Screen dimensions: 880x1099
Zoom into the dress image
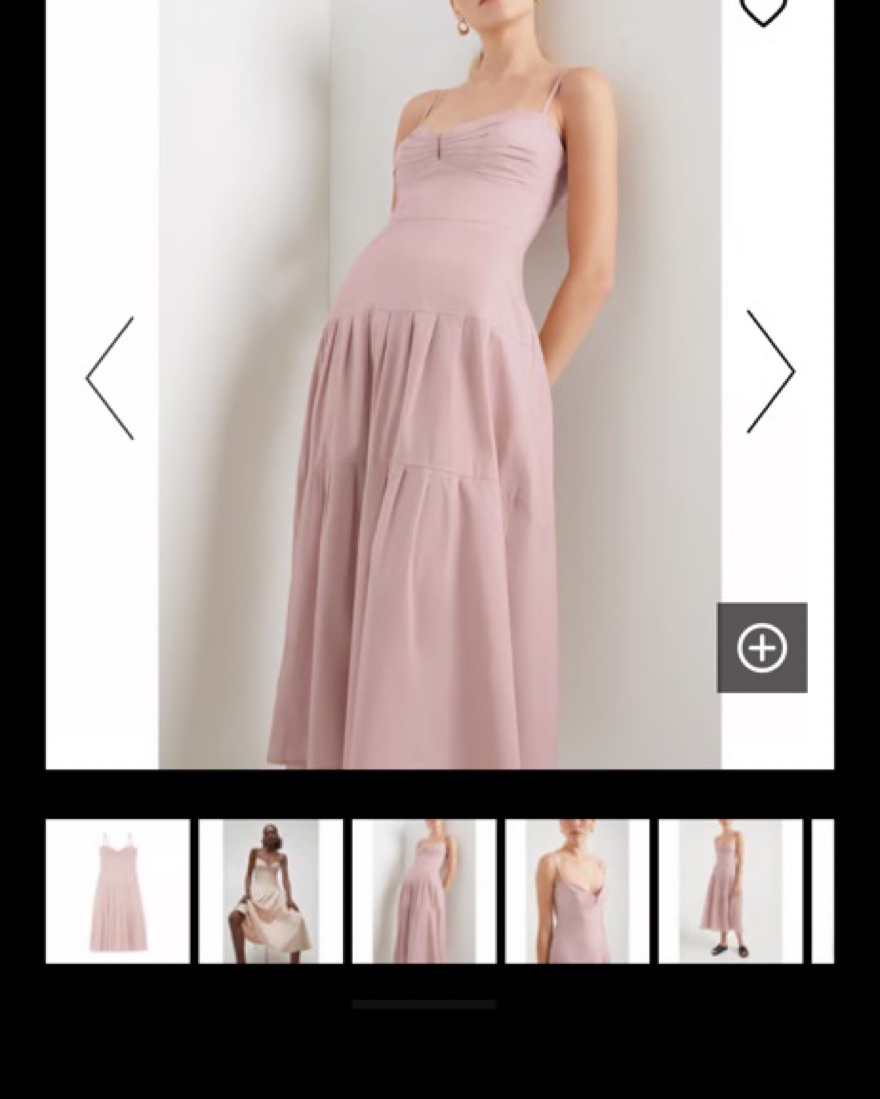[x=762, y=648]
